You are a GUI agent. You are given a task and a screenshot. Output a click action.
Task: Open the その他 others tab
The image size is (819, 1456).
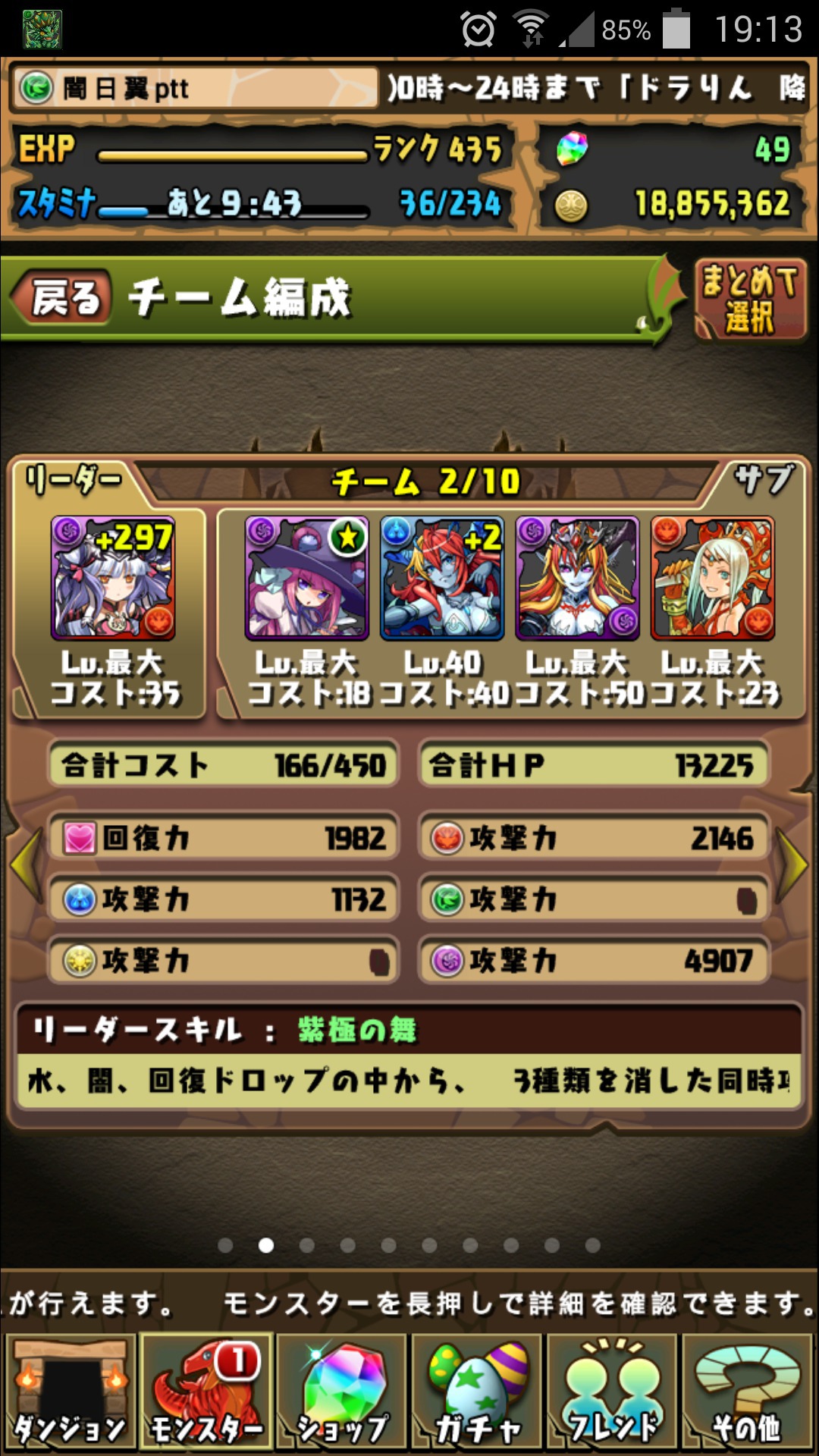pyautogui.click(x=748, y=1392)
